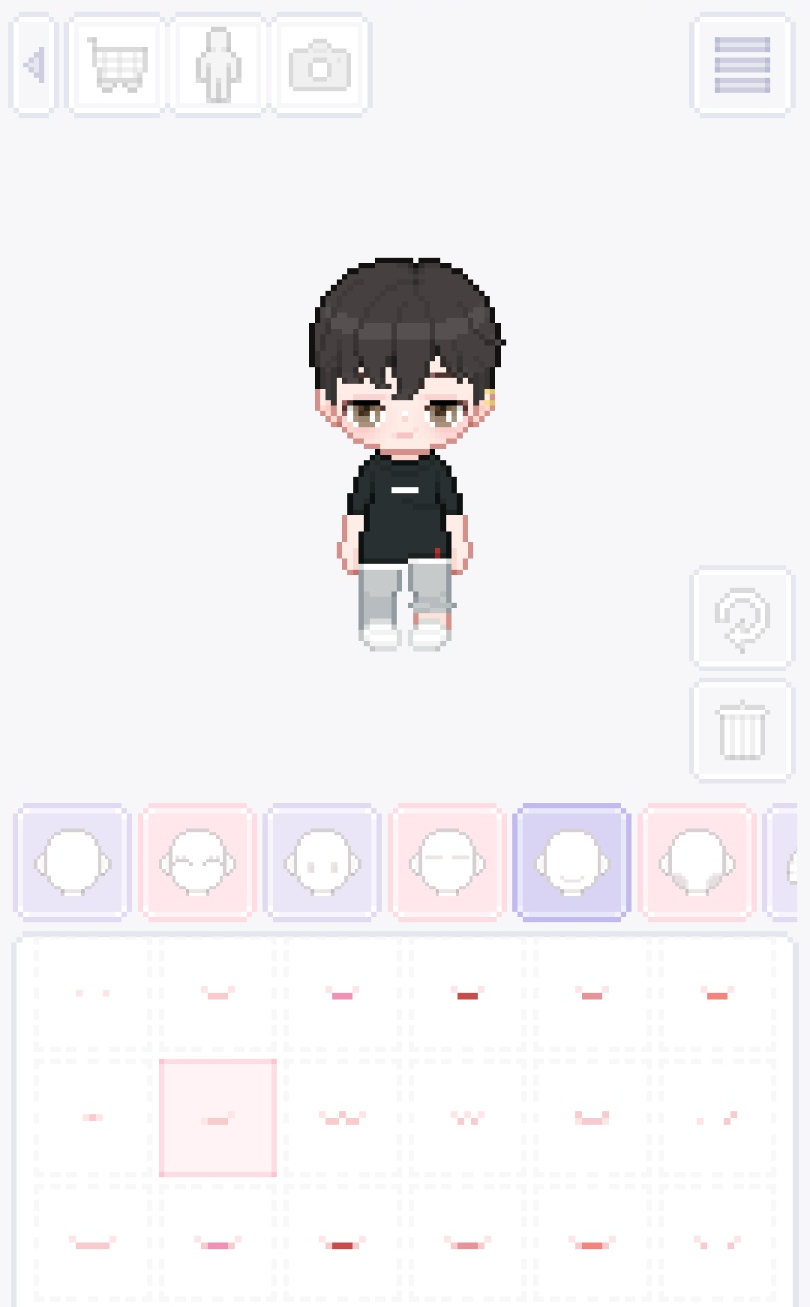Open the shopping cart
Screen dimensions: 810x1307
[115, 64]
